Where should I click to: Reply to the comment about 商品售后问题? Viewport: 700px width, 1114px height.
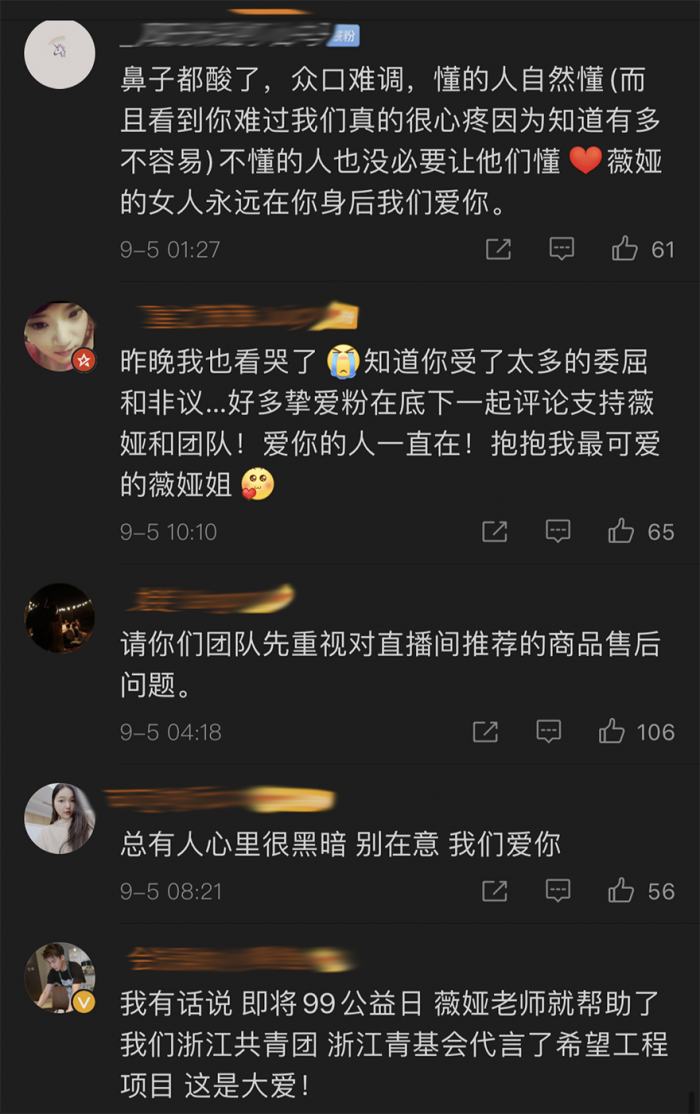548,732
